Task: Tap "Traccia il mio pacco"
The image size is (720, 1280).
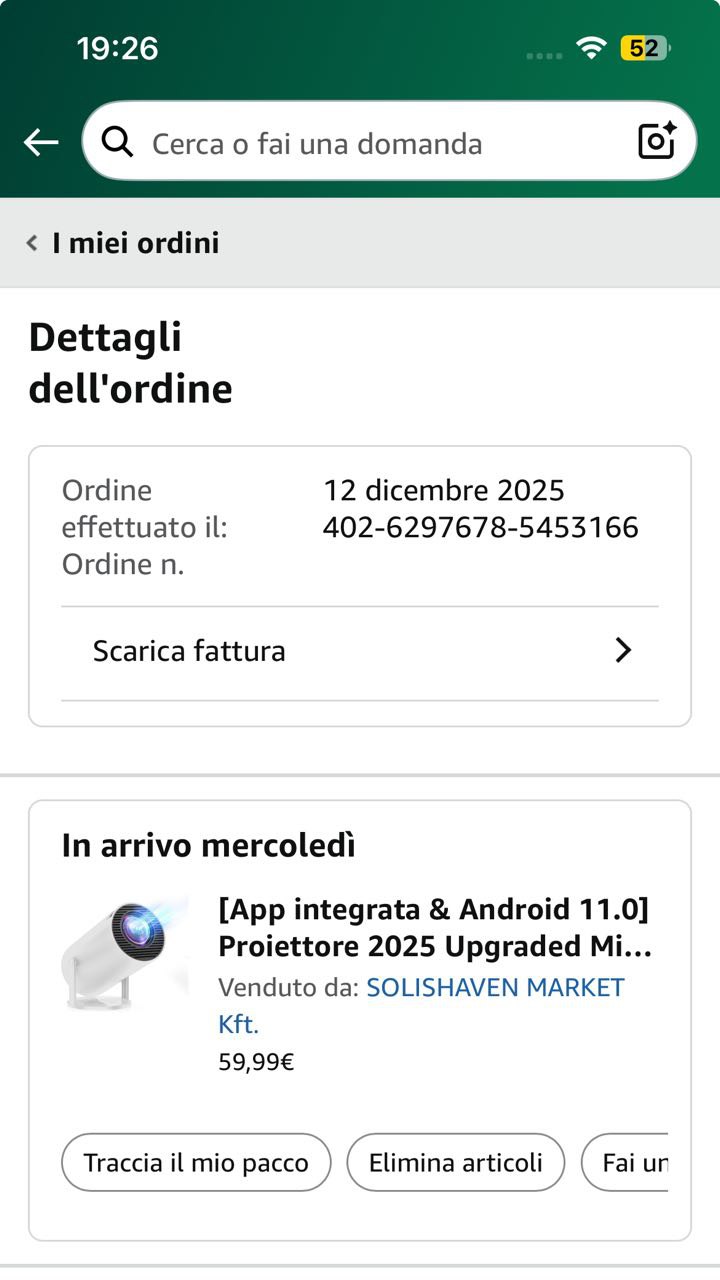Action: pyautogui.click(x=196, y=1162)
